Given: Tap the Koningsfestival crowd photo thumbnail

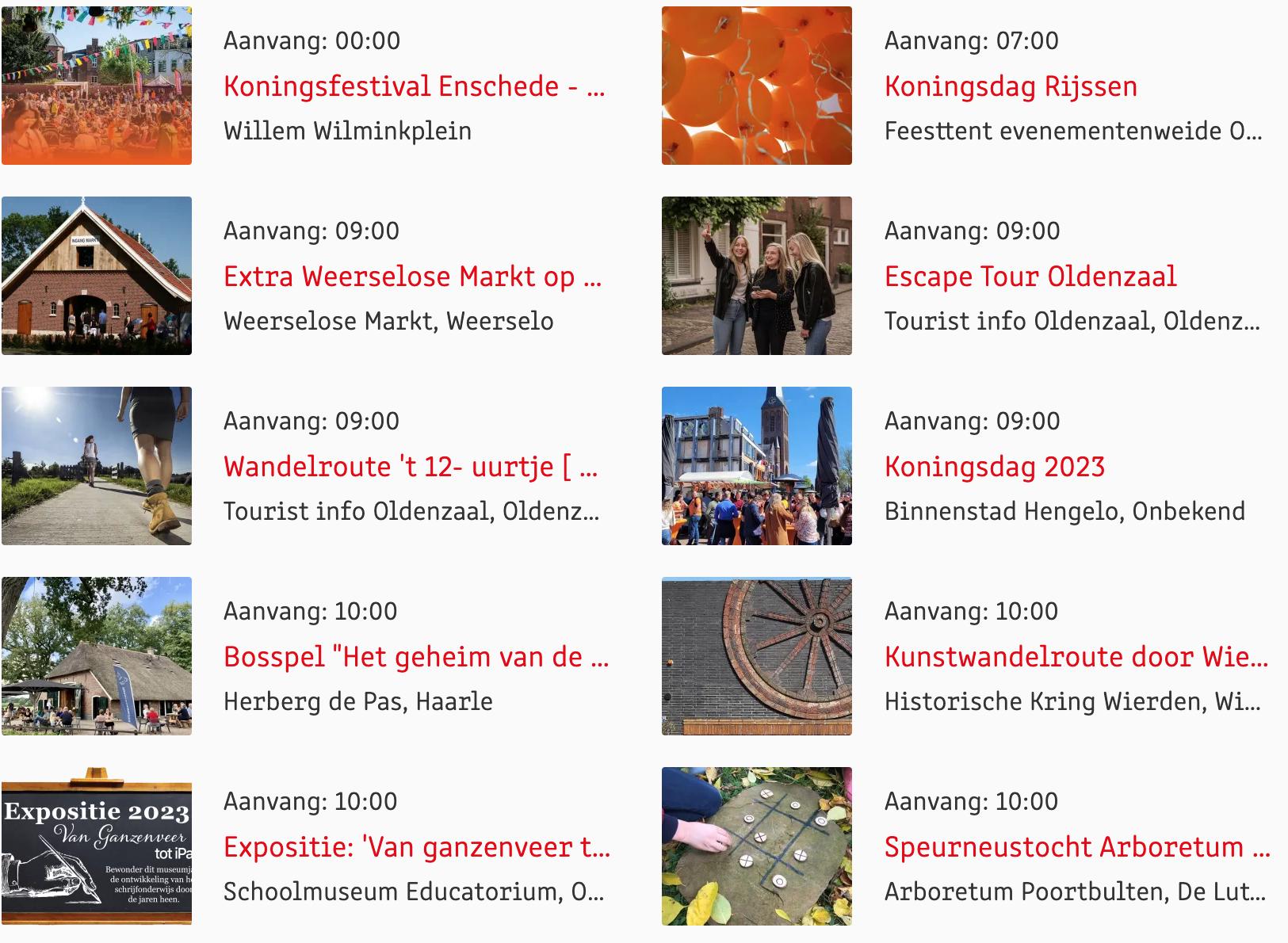Looking at the screenshot, I should click(97, 86).
